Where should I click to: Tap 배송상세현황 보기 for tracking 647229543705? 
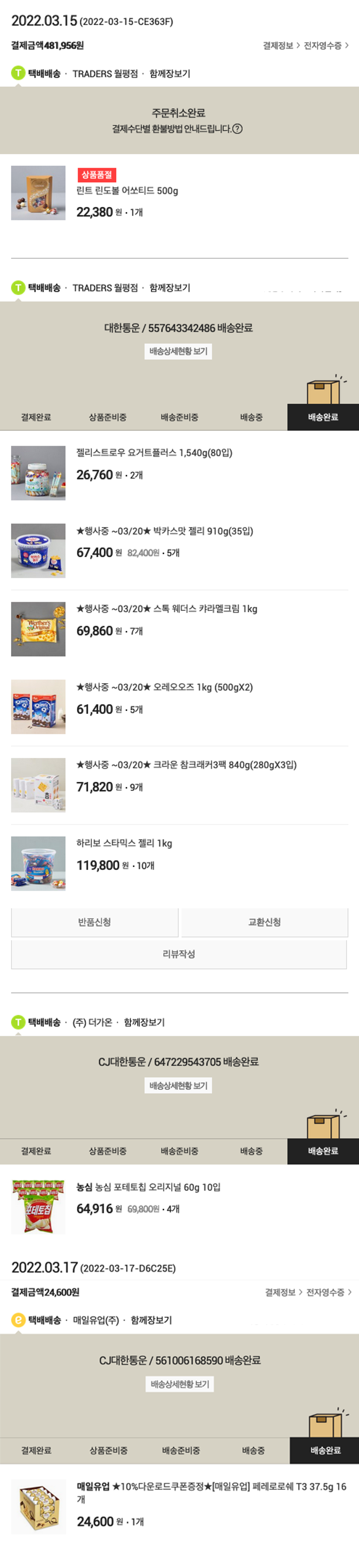tap(178, 1085)
